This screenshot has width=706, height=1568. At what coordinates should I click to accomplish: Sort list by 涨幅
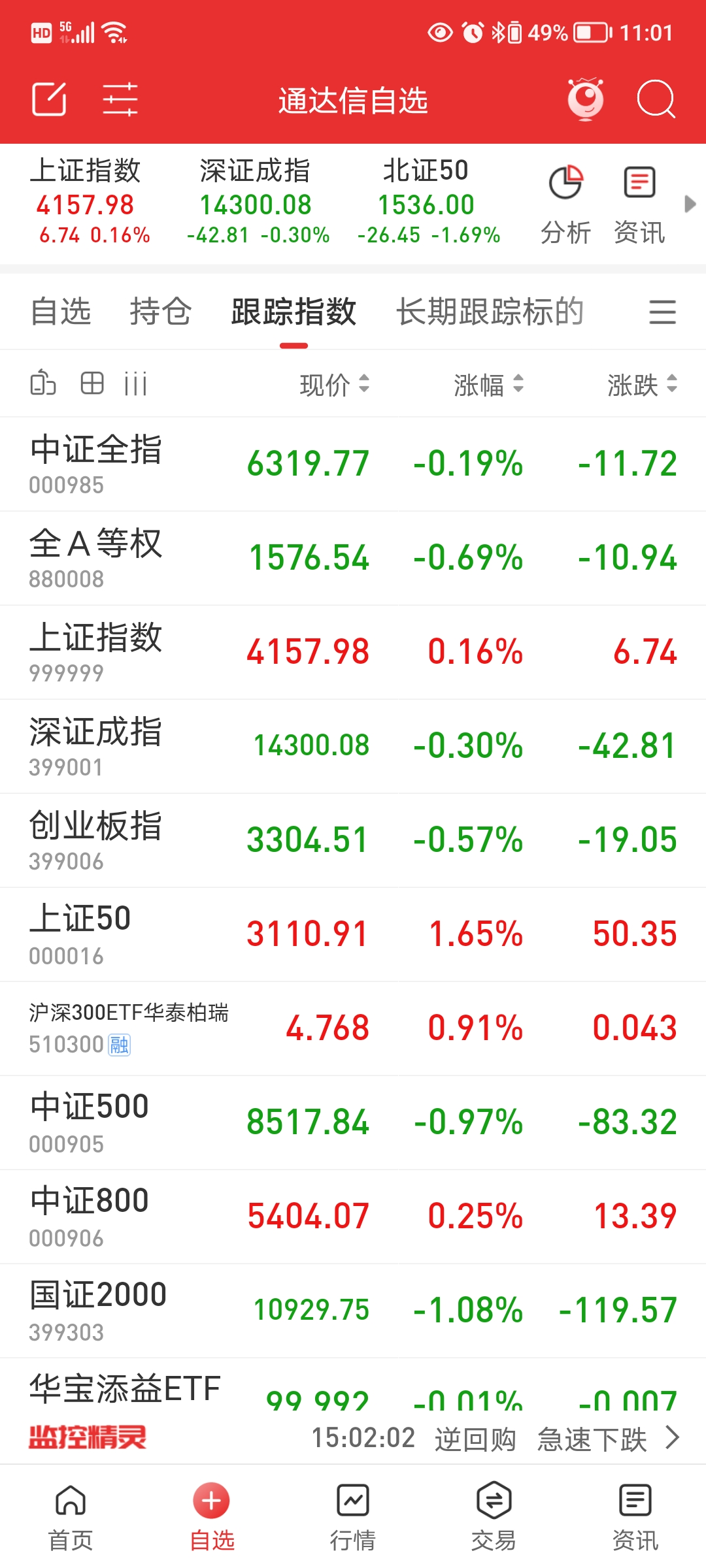(x=488, y=384)
